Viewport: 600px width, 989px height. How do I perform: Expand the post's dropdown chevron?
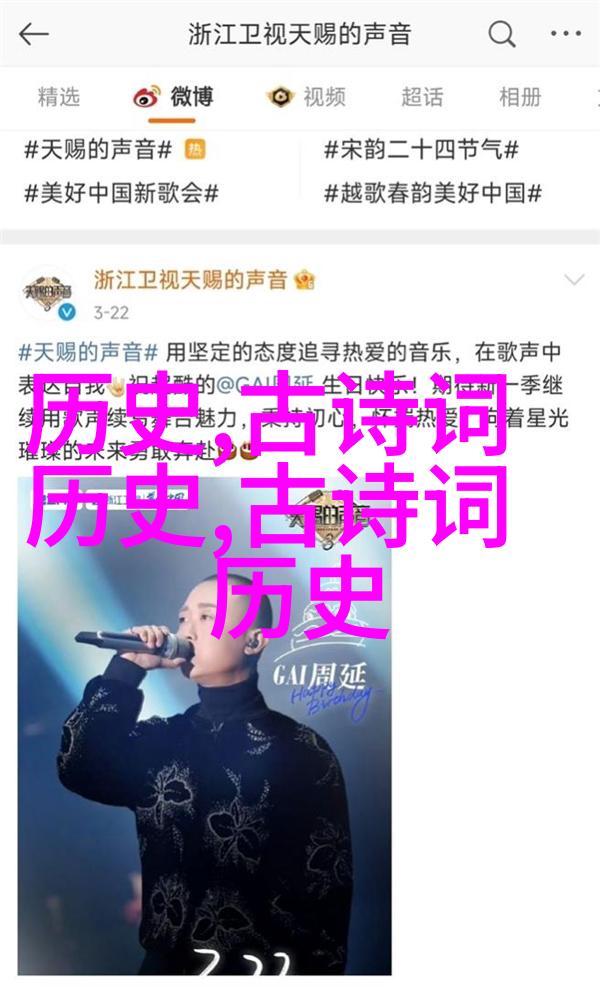573,279
